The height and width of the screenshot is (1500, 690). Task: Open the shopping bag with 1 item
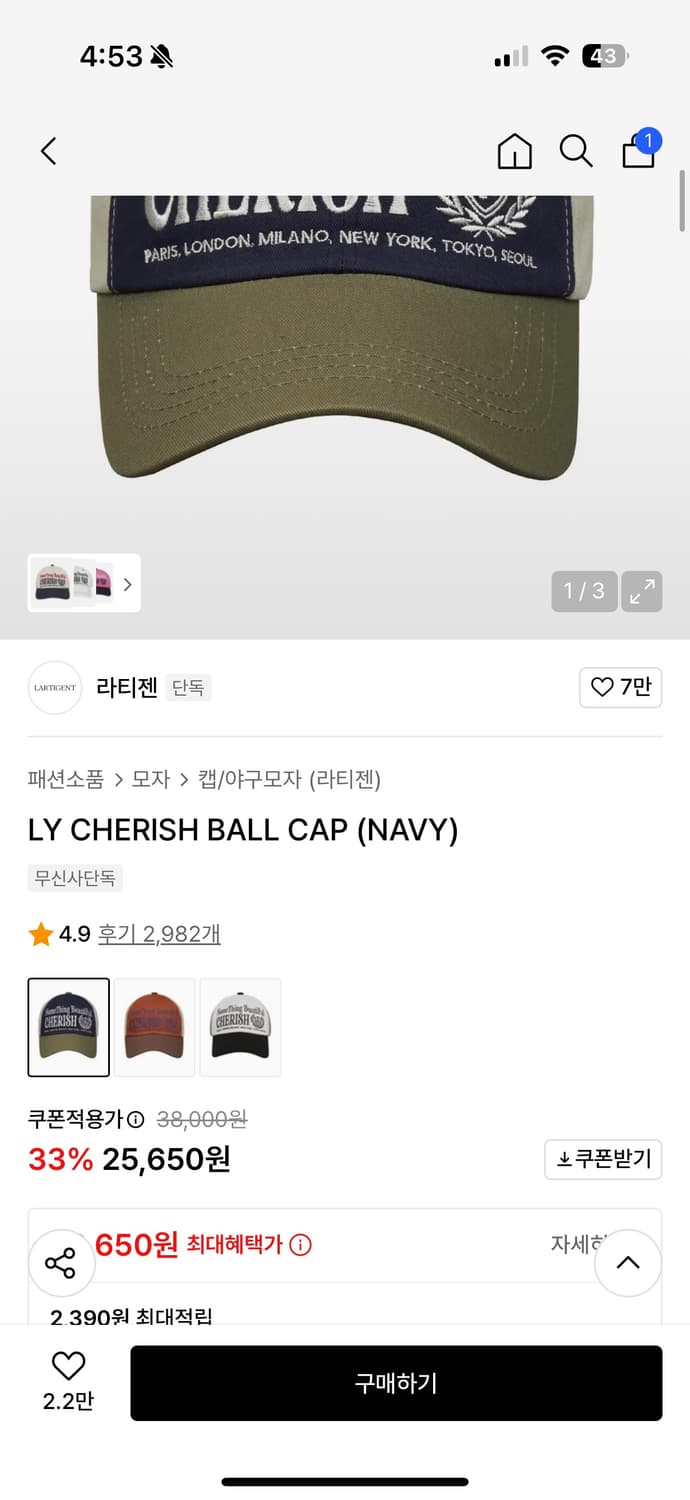[x=639, y=151]
